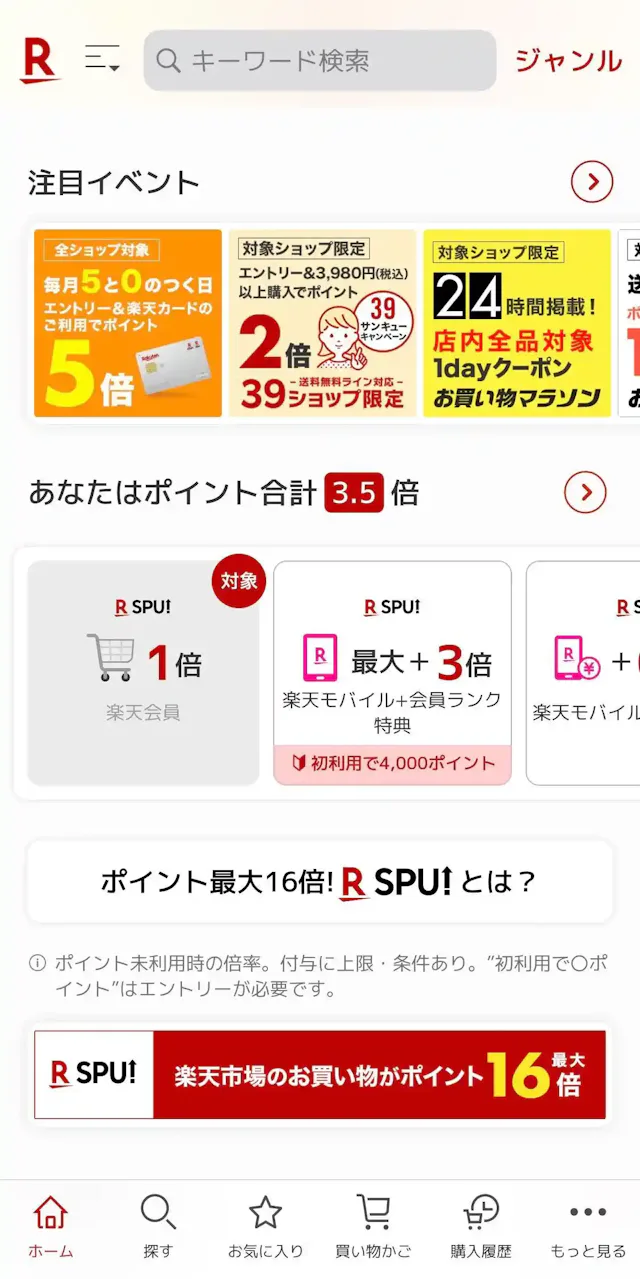Open the ジャンル genre link

coord(567,61)
